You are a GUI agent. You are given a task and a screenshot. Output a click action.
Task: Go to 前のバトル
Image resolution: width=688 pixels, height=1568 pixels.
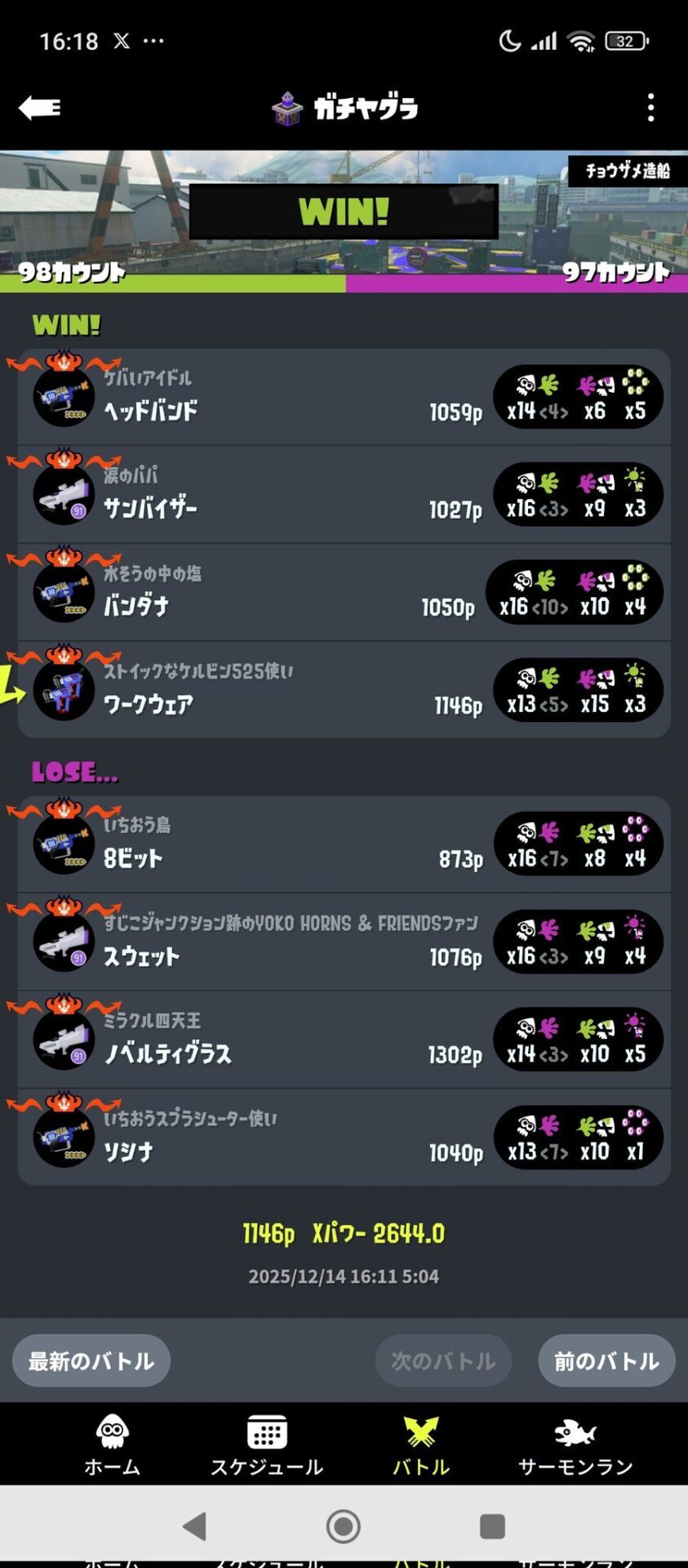point(606,1361)
